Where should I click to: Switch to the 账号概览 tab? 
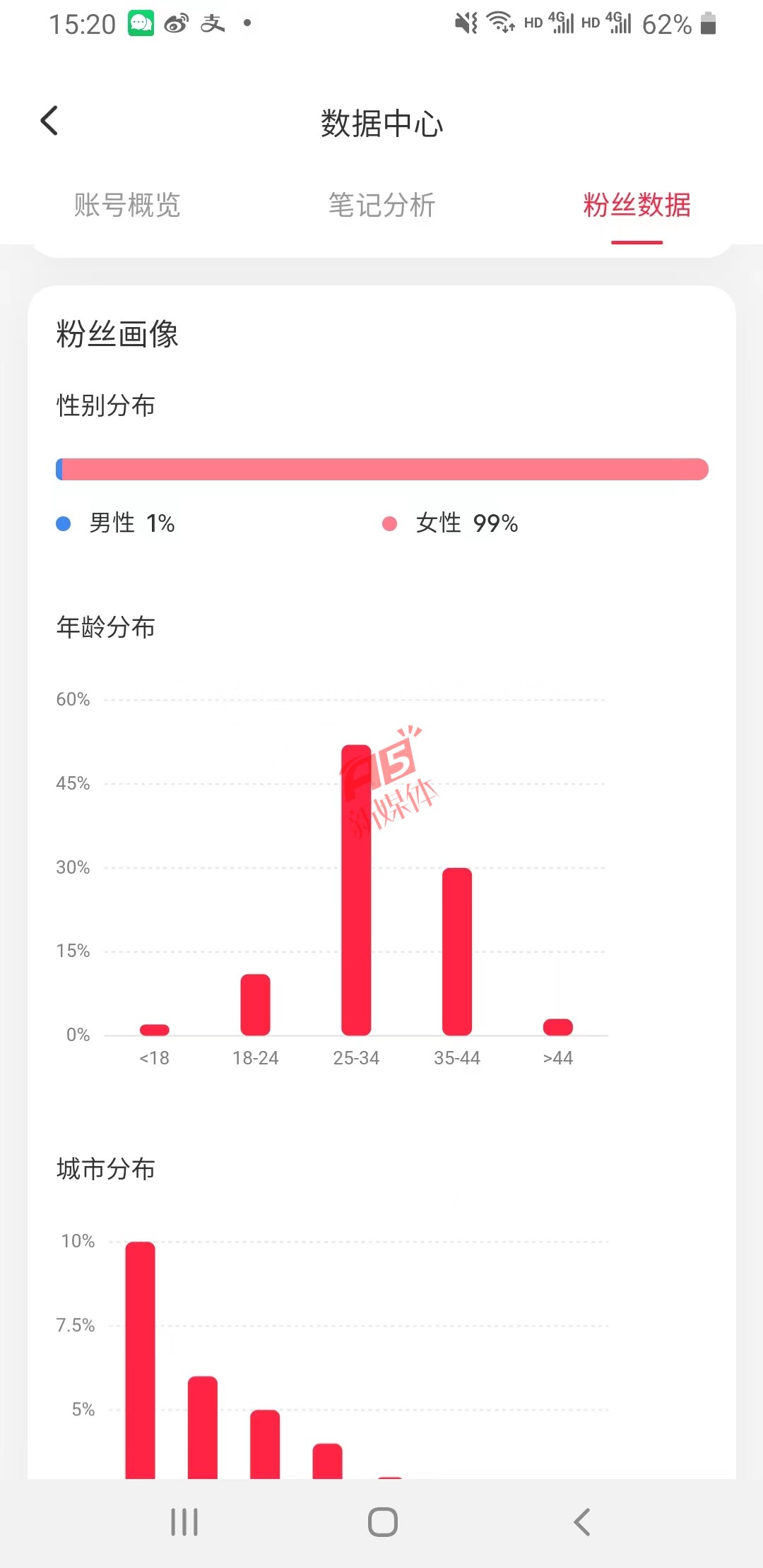point(127,206)
